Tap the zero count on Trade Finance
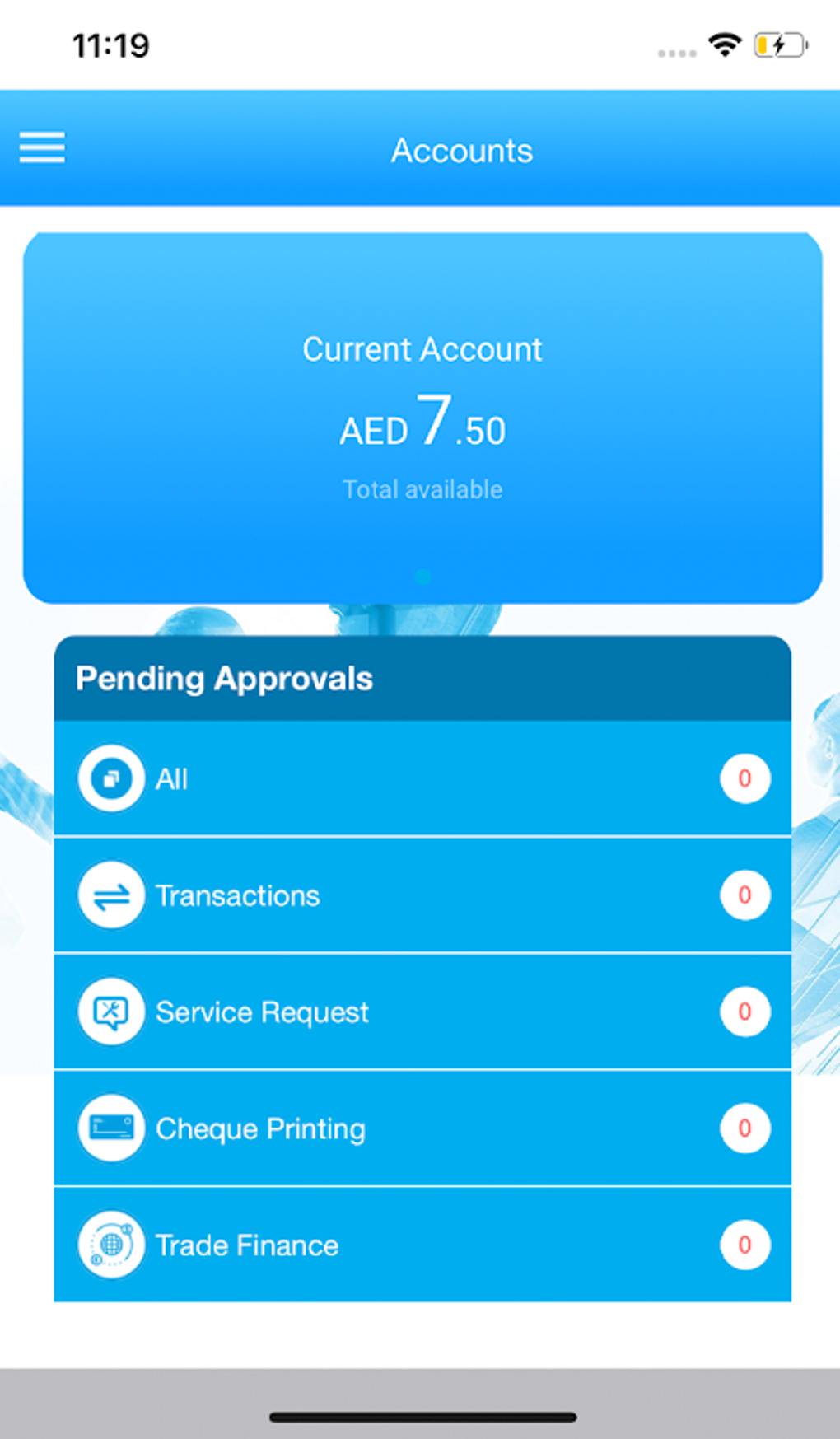Viewport: 840px width, 1439px height. (x=744, y=1245)
